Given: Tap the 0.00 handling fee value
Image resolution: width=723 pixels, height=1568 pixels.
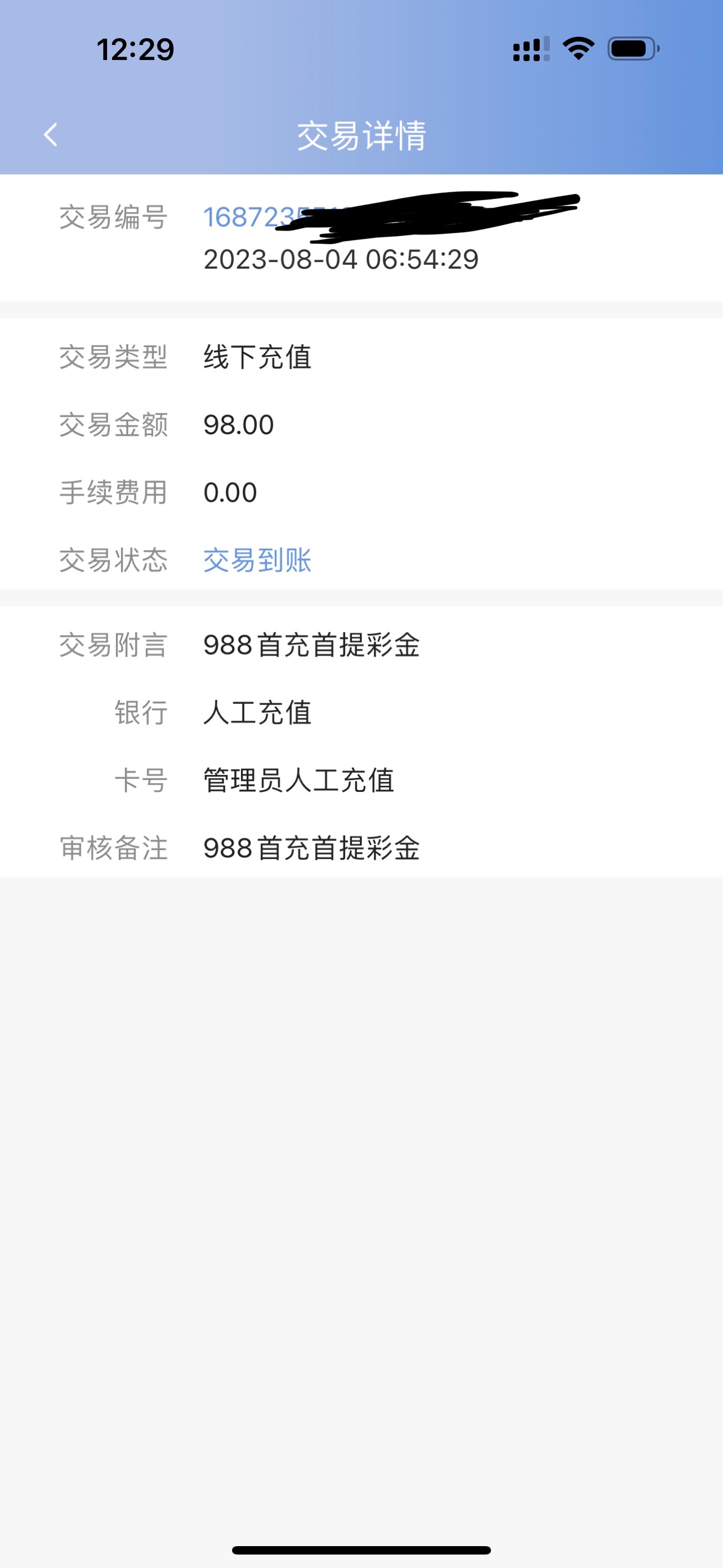Looking at the screenshot, I should tap(229, 492).
